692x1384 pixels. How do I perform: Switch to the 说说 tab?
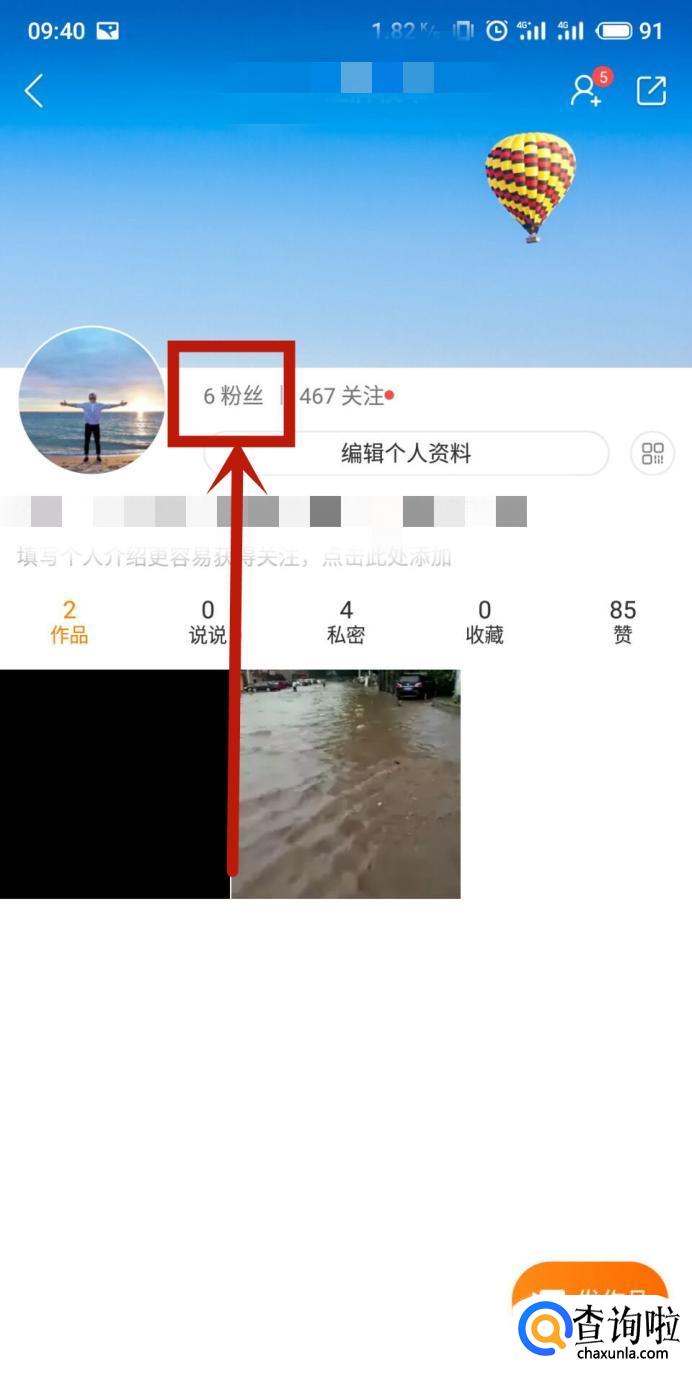click(x=208, y=621)
